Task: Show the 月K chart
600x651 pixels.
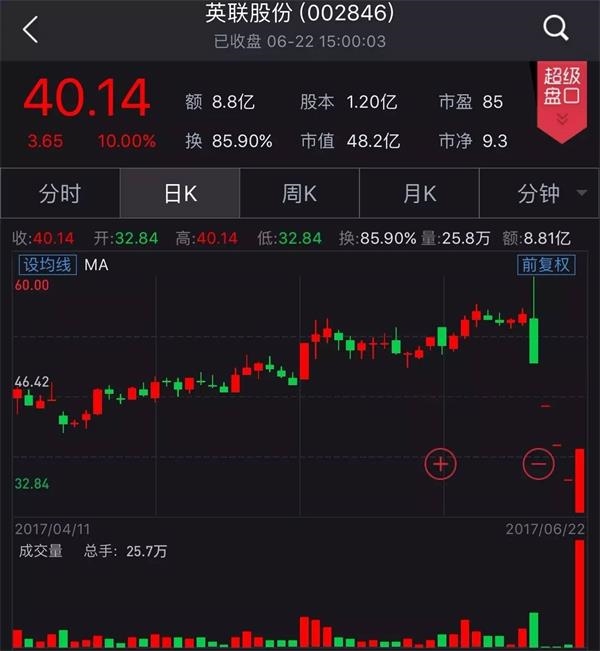Action: pyautogui.click(x=419, y=194)
